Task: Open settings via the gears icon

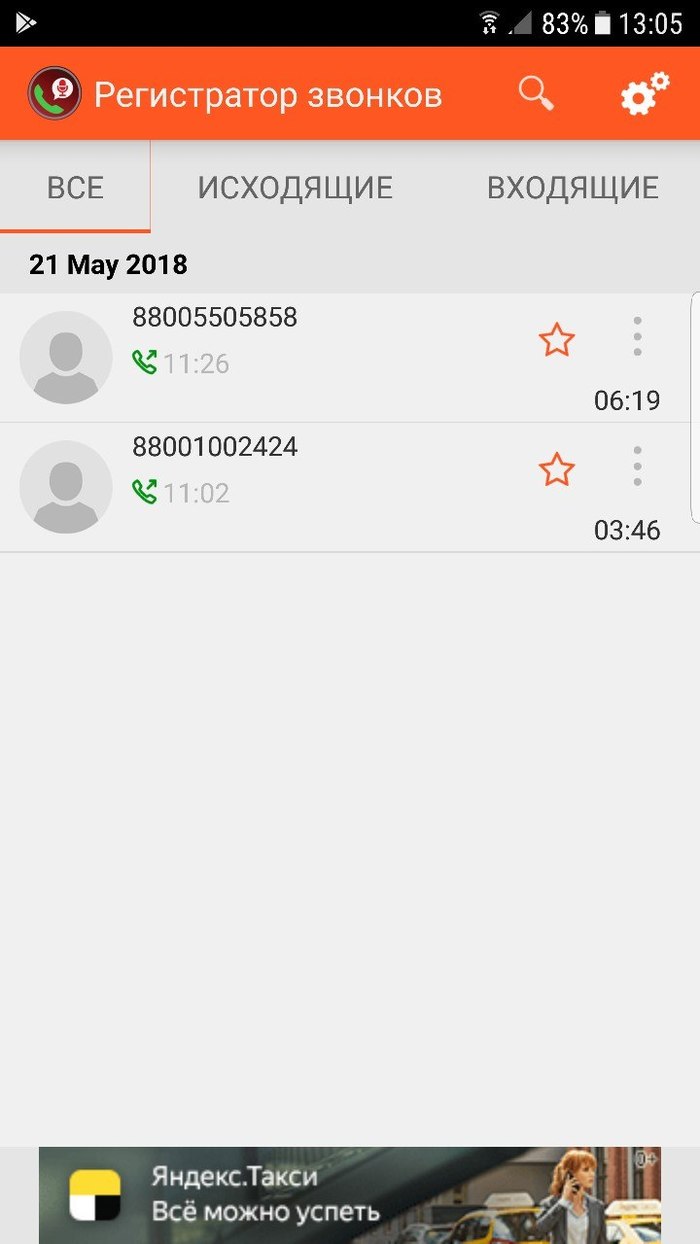Action: tap(644, 94)
